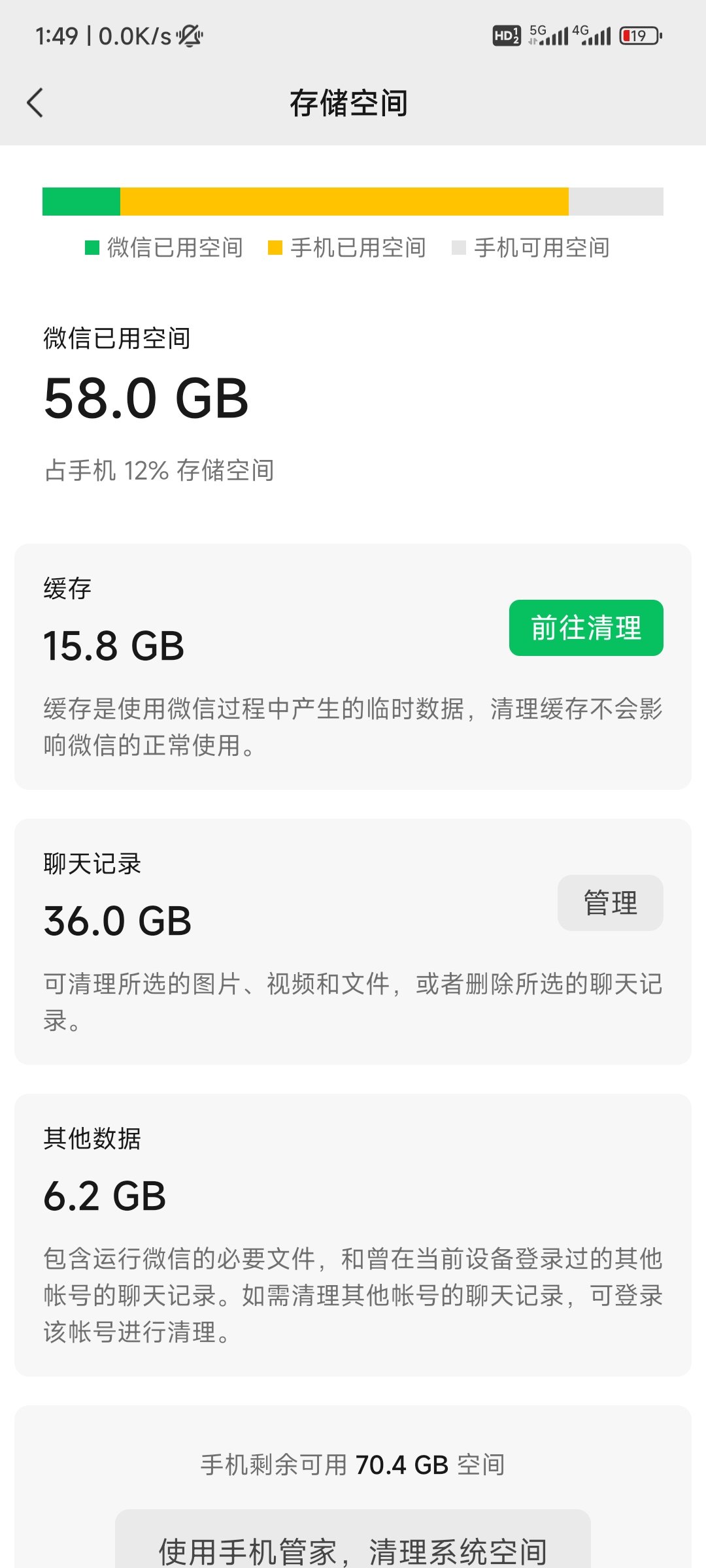Go back from the 存储空间 page
The width and height of the screenshot is (706, 1568).
tap(35, 103)
